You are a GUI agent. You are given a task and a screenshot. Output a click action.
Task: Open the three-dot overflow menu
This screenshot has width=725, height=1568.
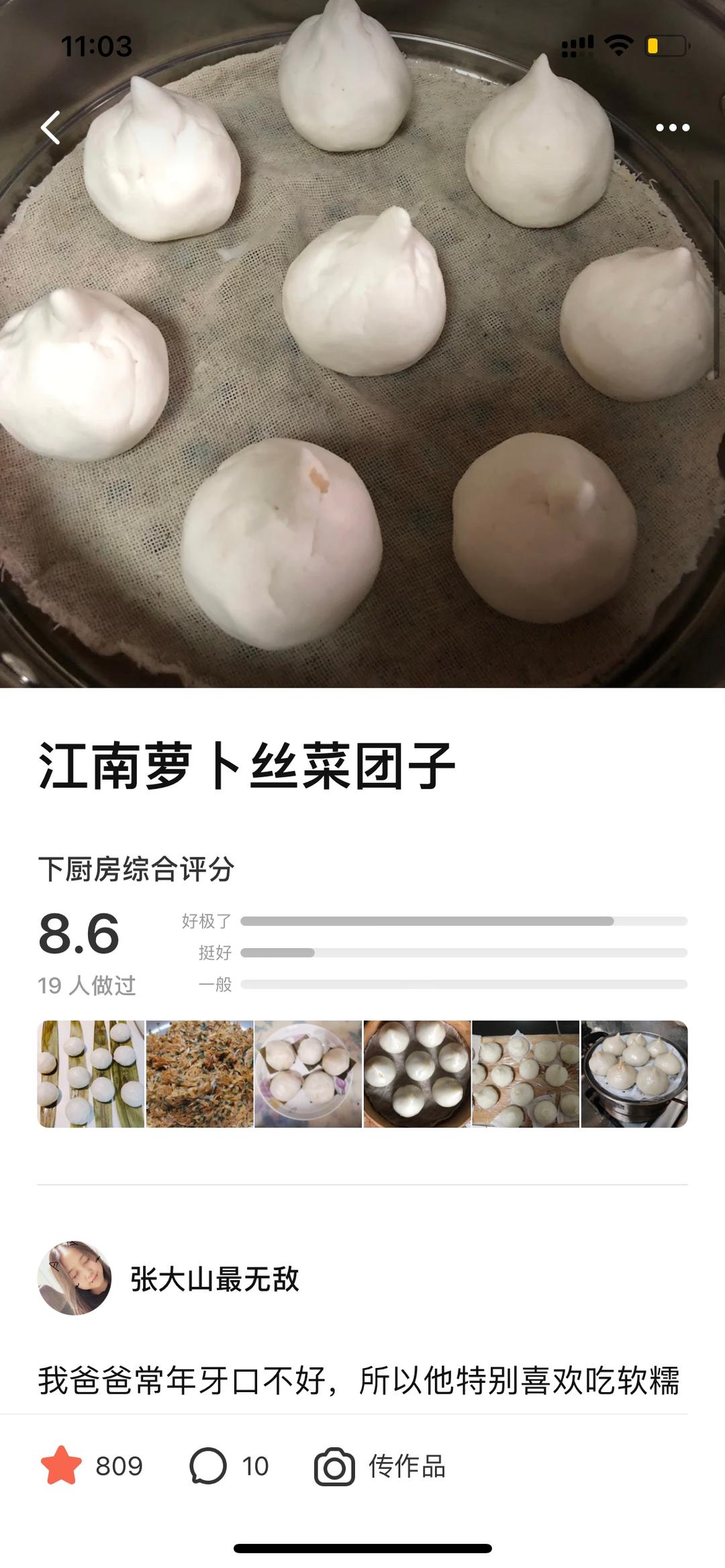coord(672,127)
